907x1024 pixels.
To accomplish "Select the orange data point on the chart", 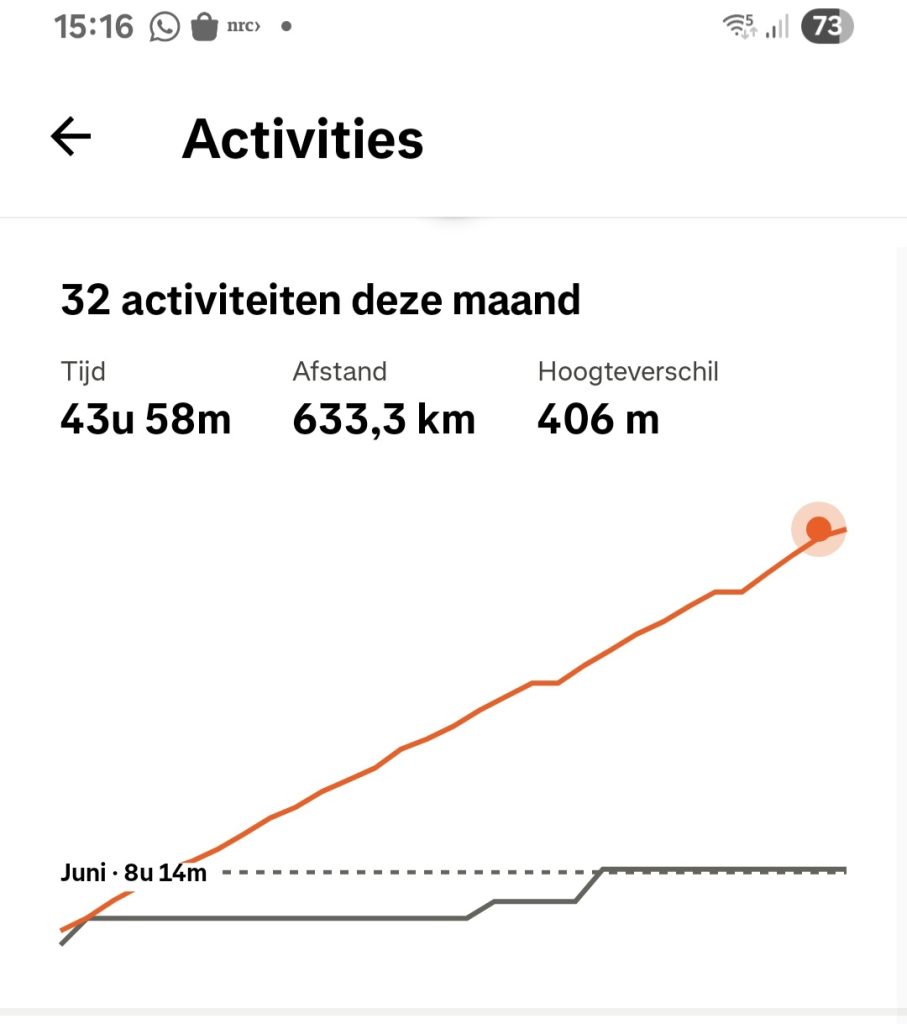I will pyautogui.click(x=818, y=529).
